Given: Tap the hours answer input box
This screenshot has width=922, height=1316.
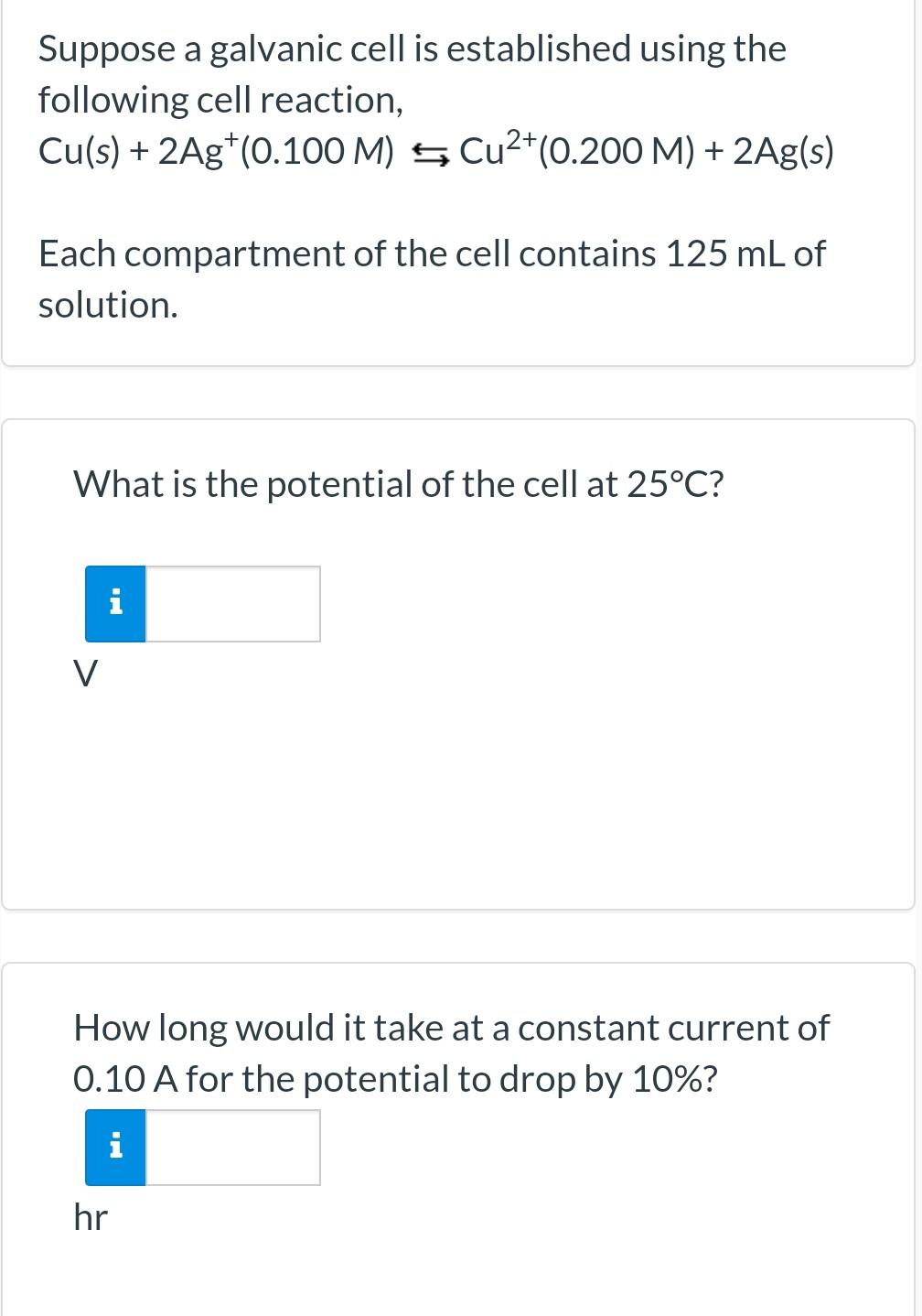Looking at the screenshot, I should 232,1148.
